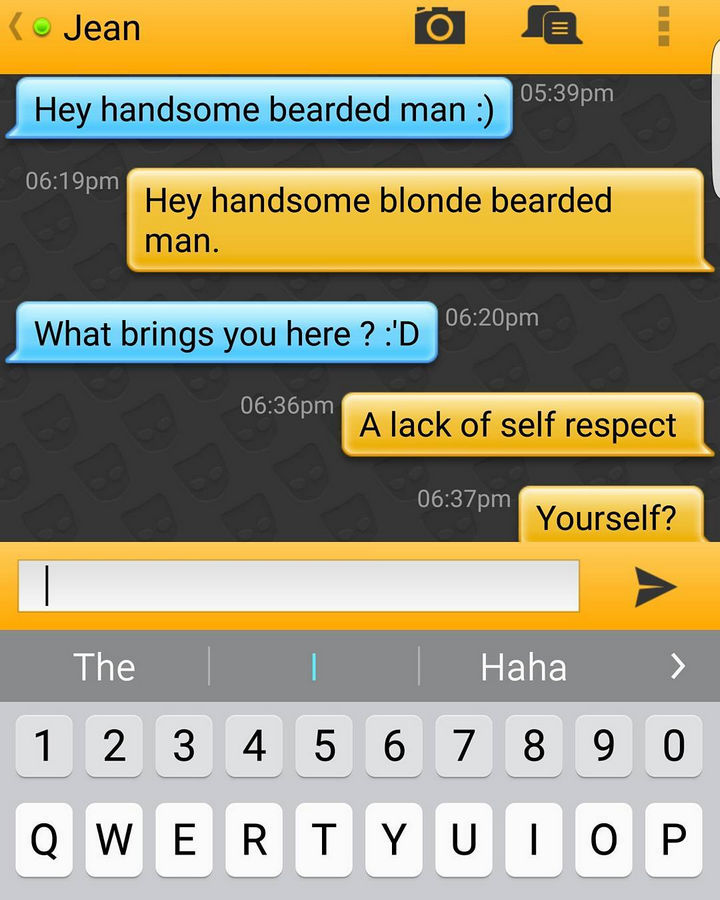Expand more keyboard suggestions
This screenshot has width=720, height=900.
[x=678, y=666]
